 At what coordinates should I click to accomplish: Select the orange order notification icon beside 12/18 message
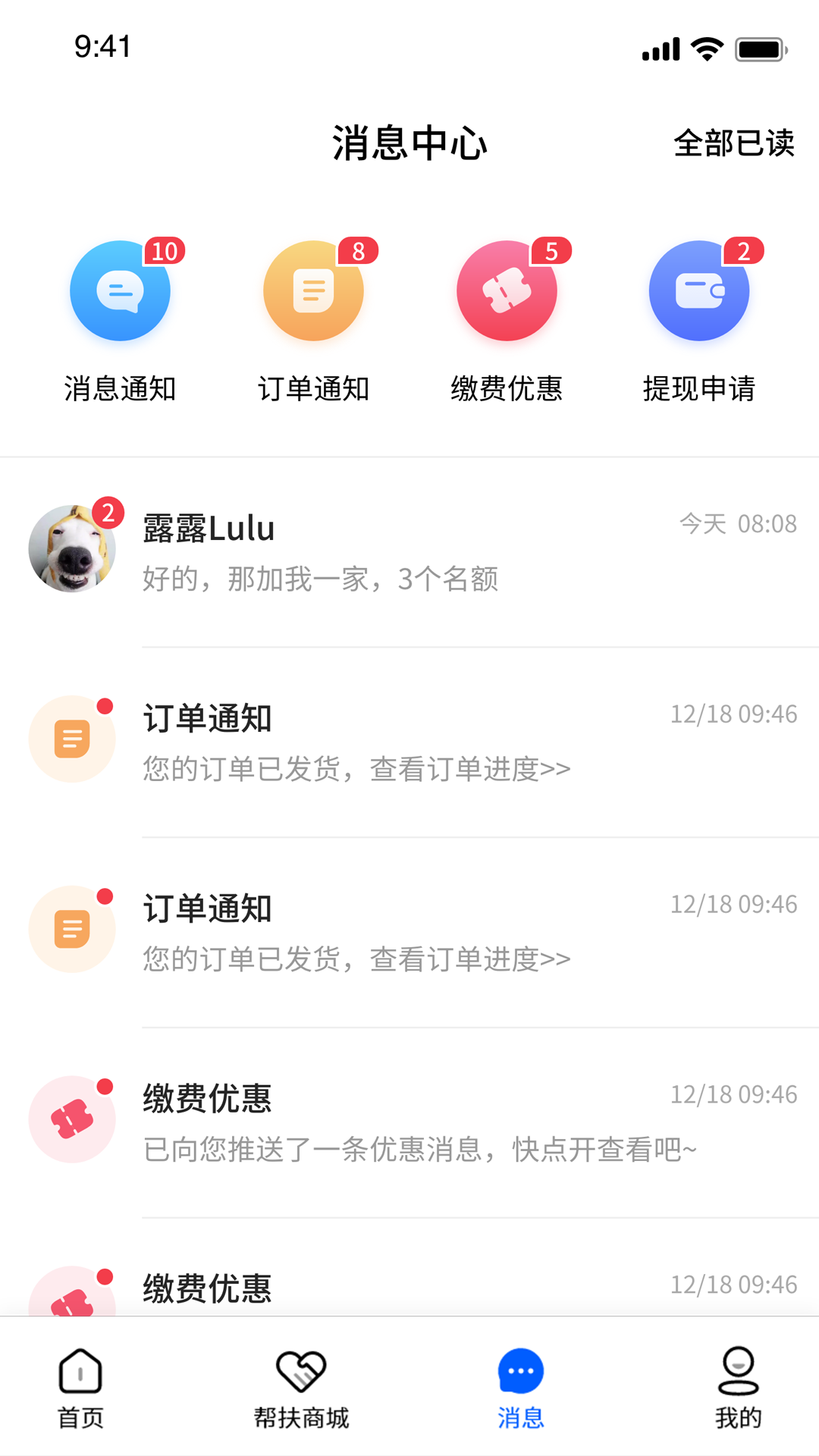(72, 739)
